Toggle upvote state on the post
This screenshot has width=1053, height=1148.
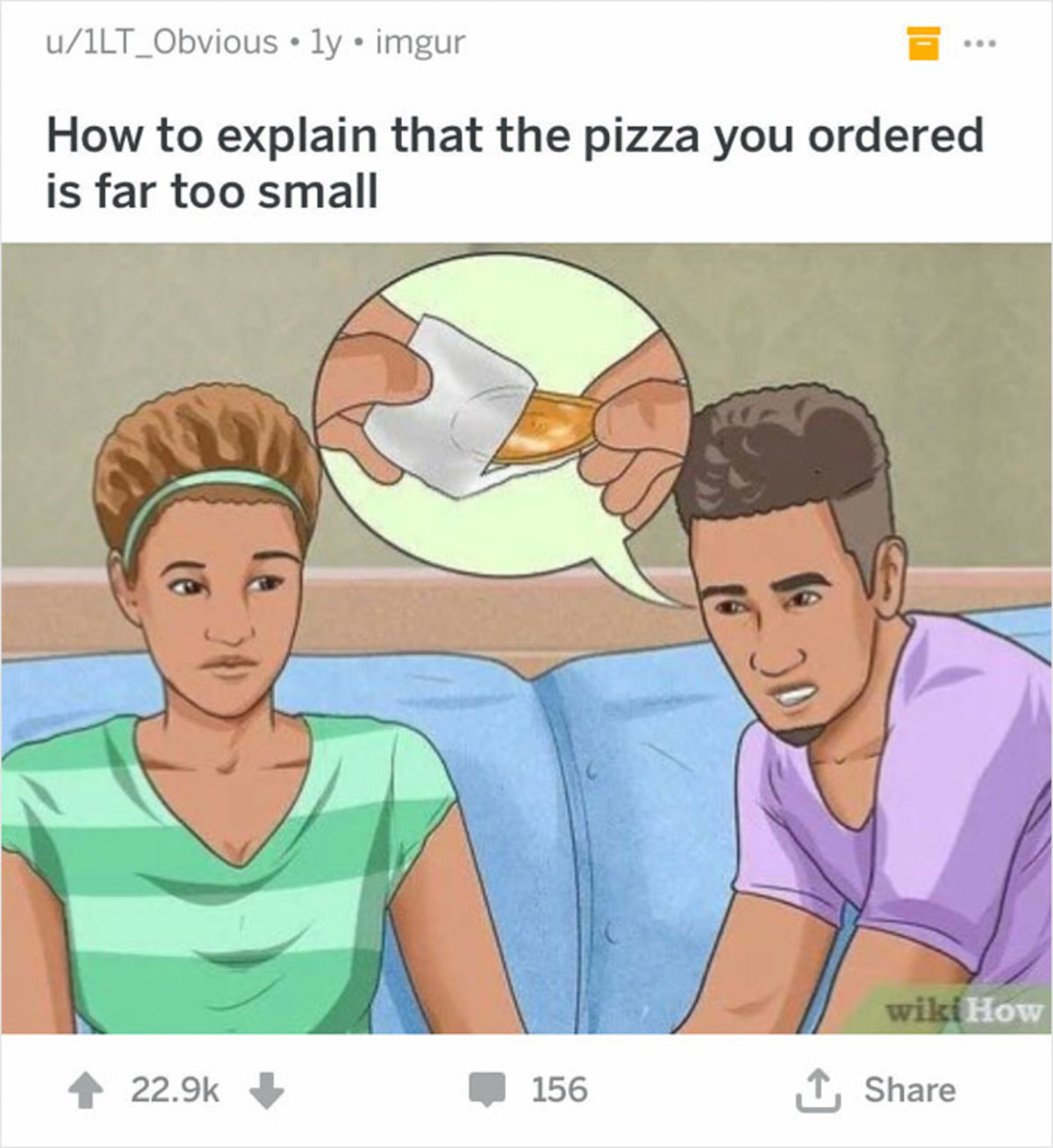[86, 1091]
